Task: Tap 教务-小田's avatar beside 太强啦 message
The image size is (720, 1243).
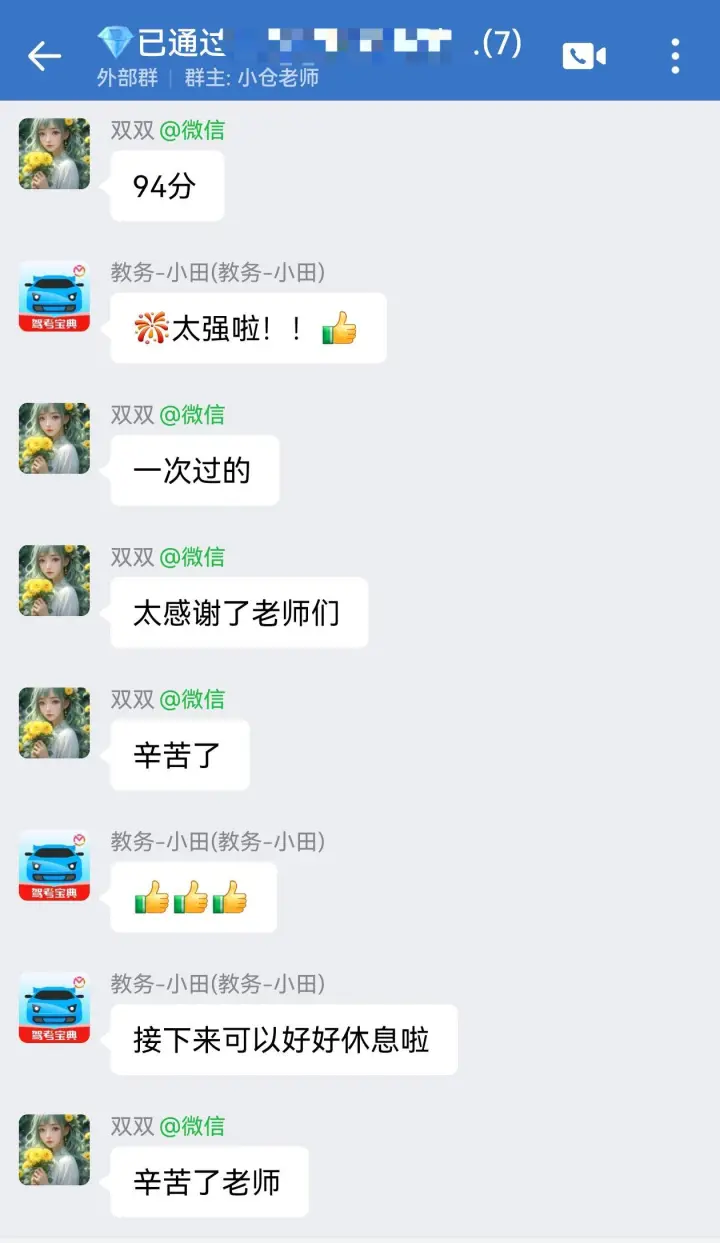Action: [54, 296]
